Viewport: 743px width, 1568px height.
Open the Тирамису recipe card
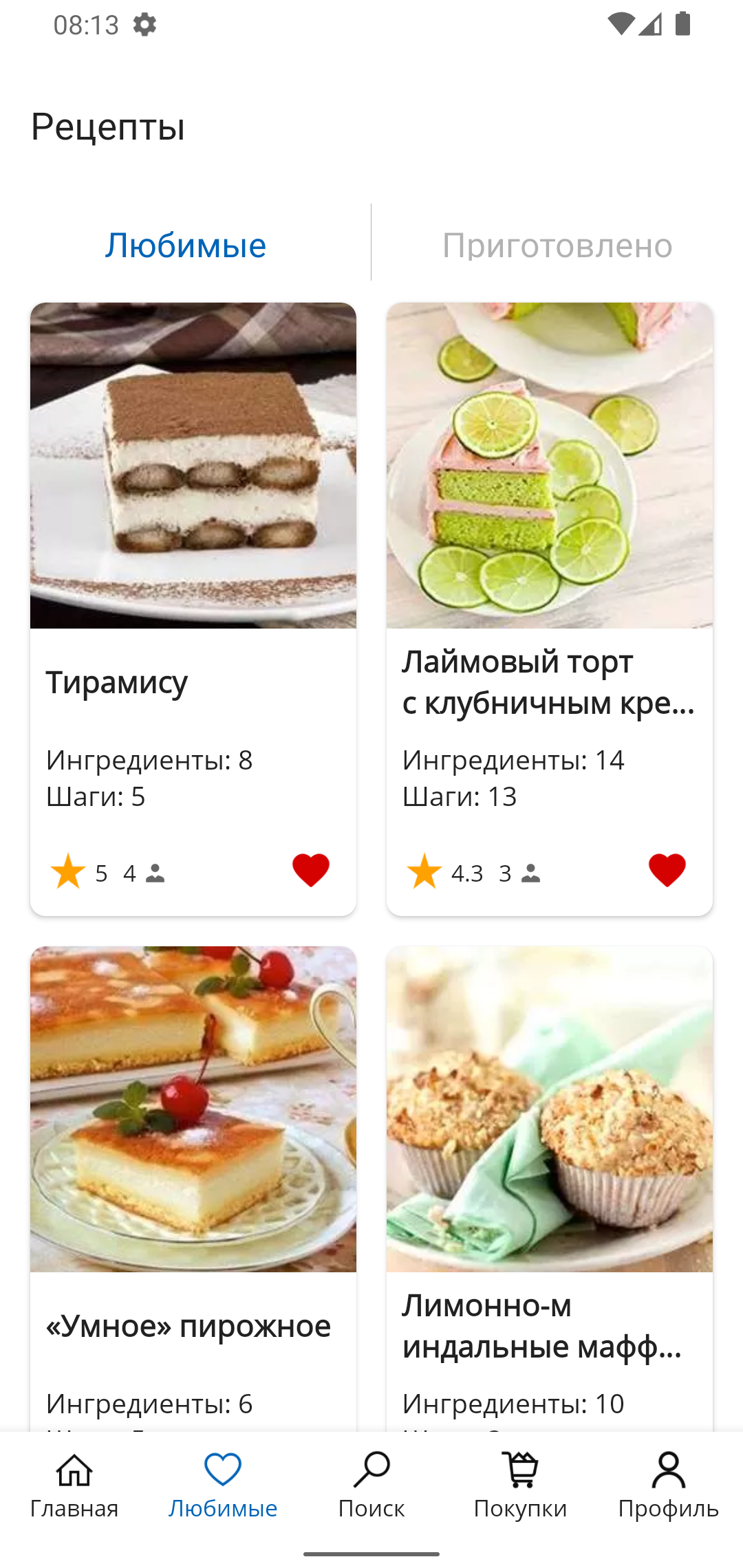tap(193, 609)
